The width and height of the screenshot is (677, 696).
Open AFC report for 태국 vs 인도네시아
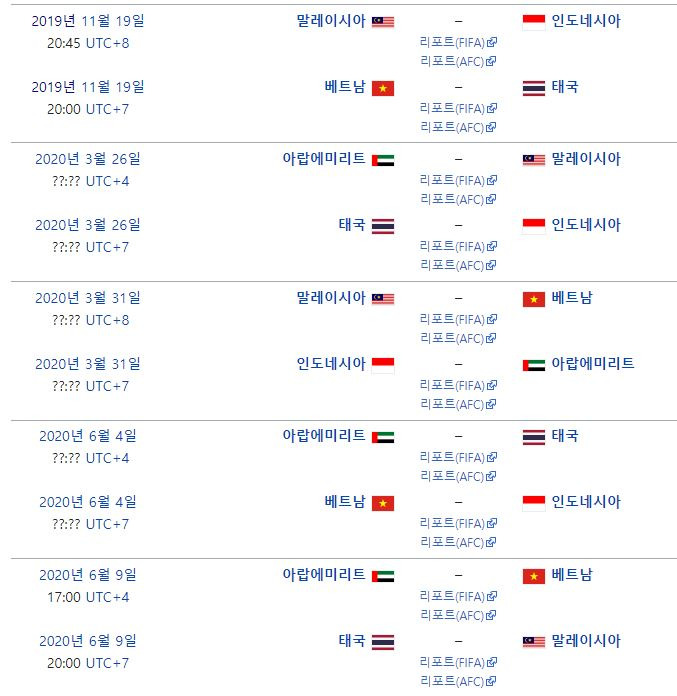(458, 266)
